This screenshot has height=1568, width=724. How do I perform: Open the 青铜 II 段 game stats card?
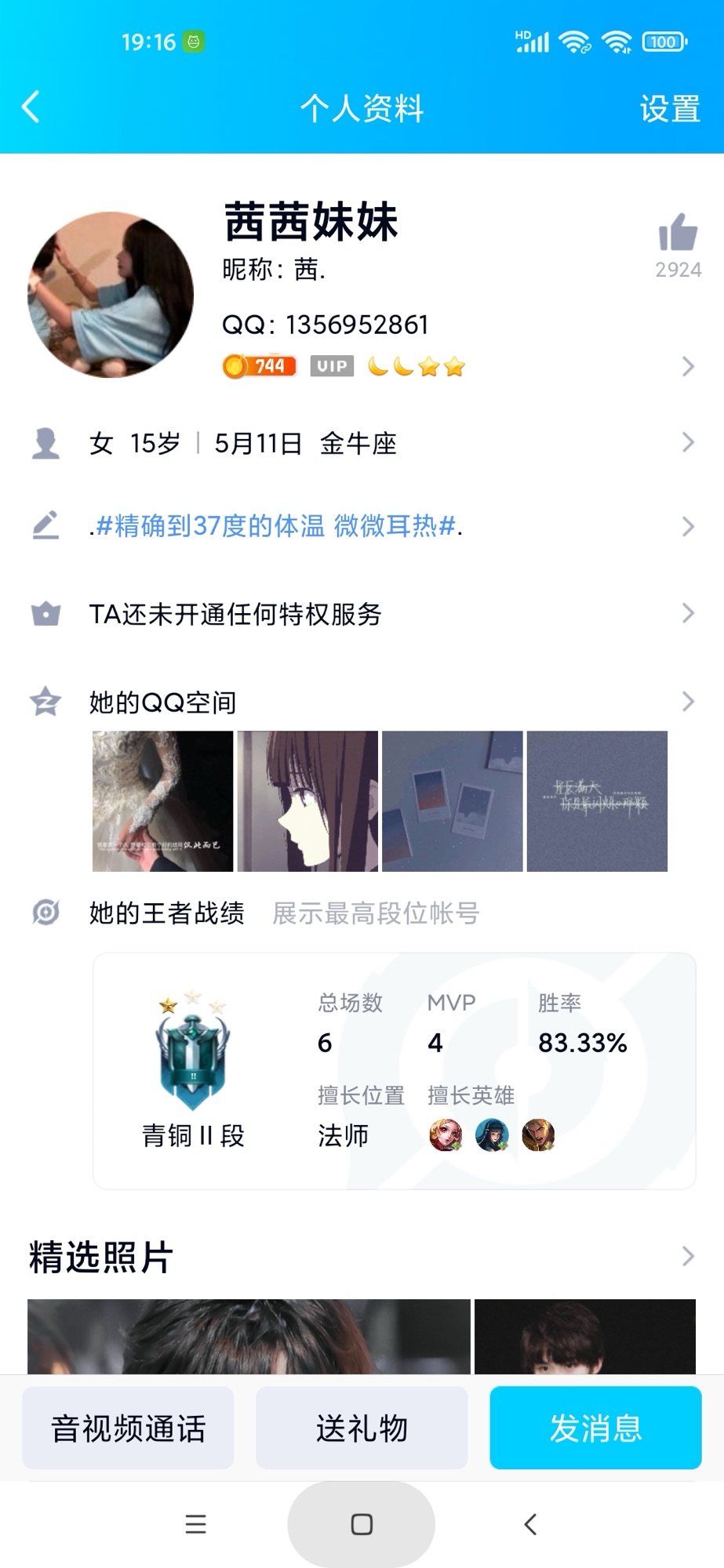tap(394, 1071)
